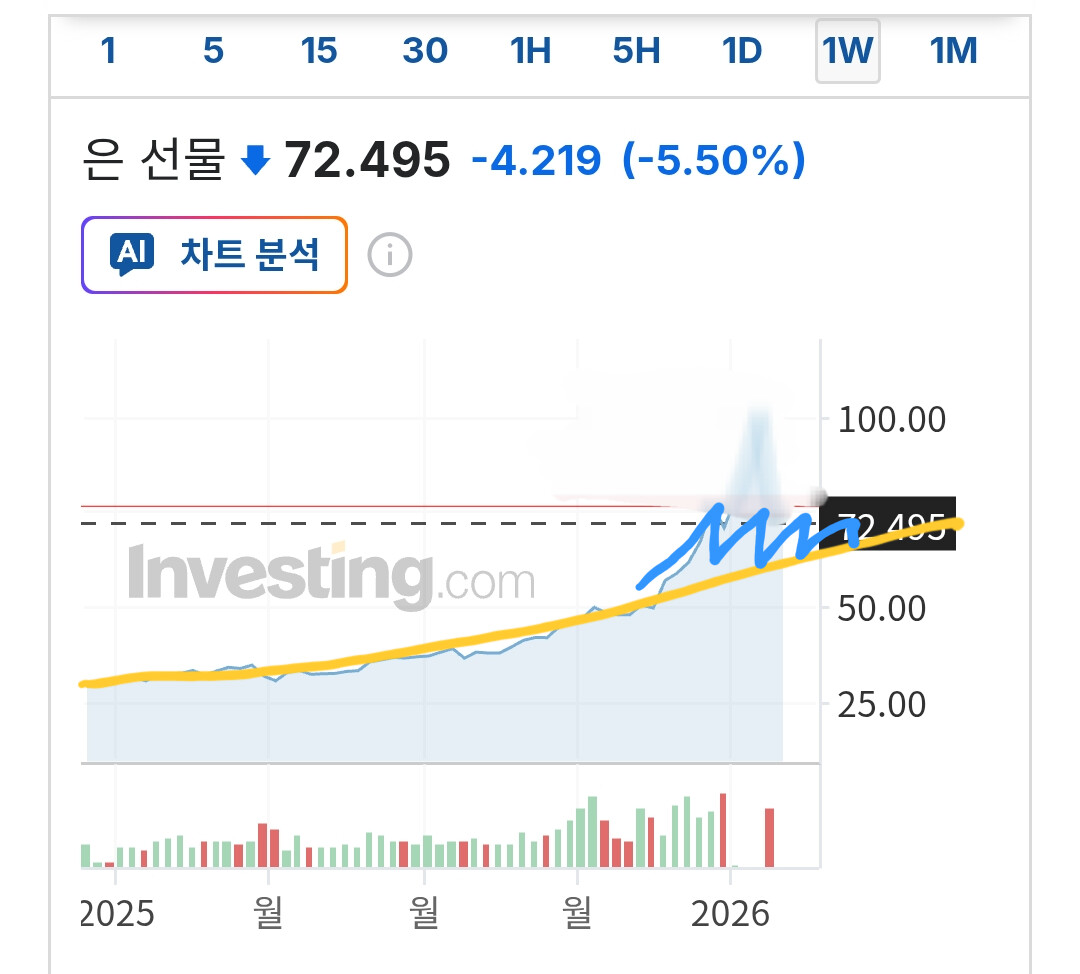Viewport: 1080px width, 974px height.
Task: Select the 1H chart interval
Action: [x=531, y=50]
